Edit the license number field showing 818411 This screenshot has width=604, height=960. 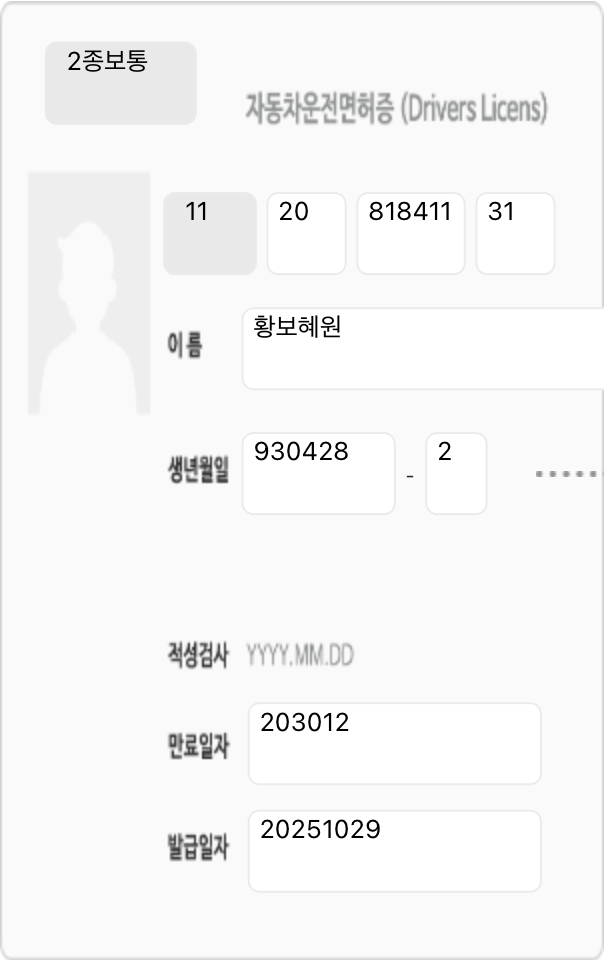point(410,234)
